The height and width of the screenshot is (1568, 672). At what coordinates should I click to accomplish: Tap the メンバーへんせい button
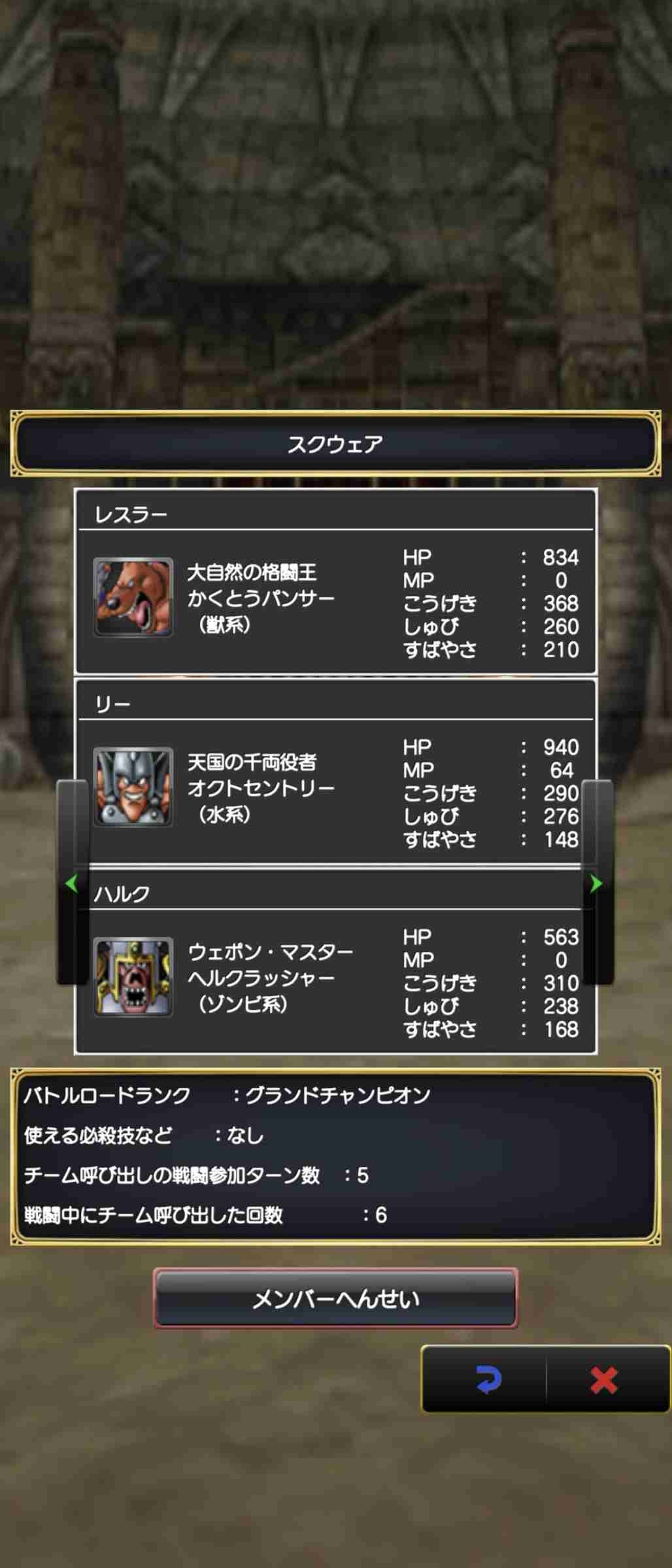click(x=335, y=1298)
